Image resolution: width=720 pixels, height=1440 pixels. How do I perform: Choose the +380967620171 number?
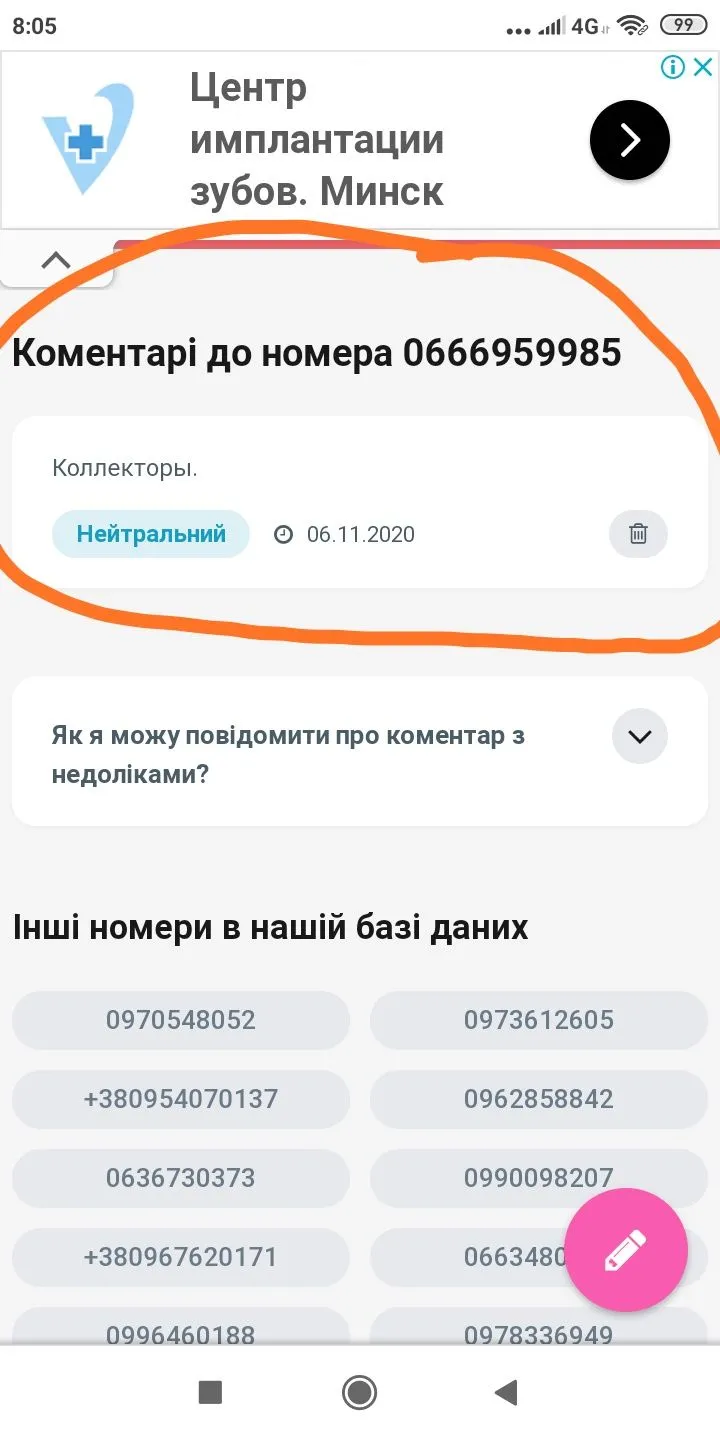tap(181, 1256)
